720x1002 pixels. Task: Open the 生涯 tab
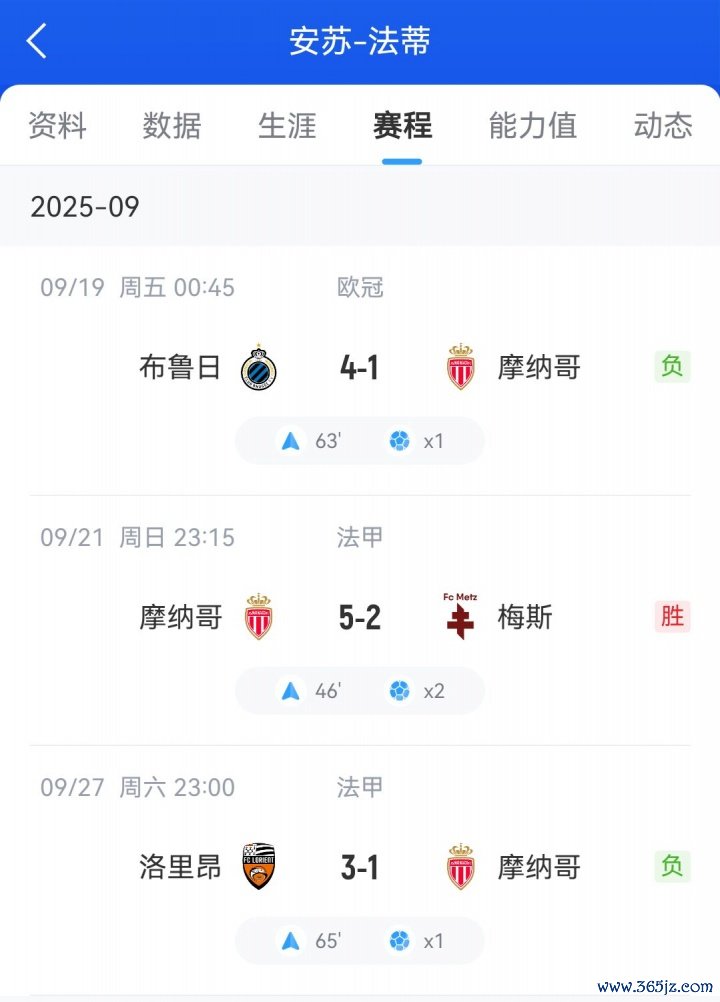point(287,126)
